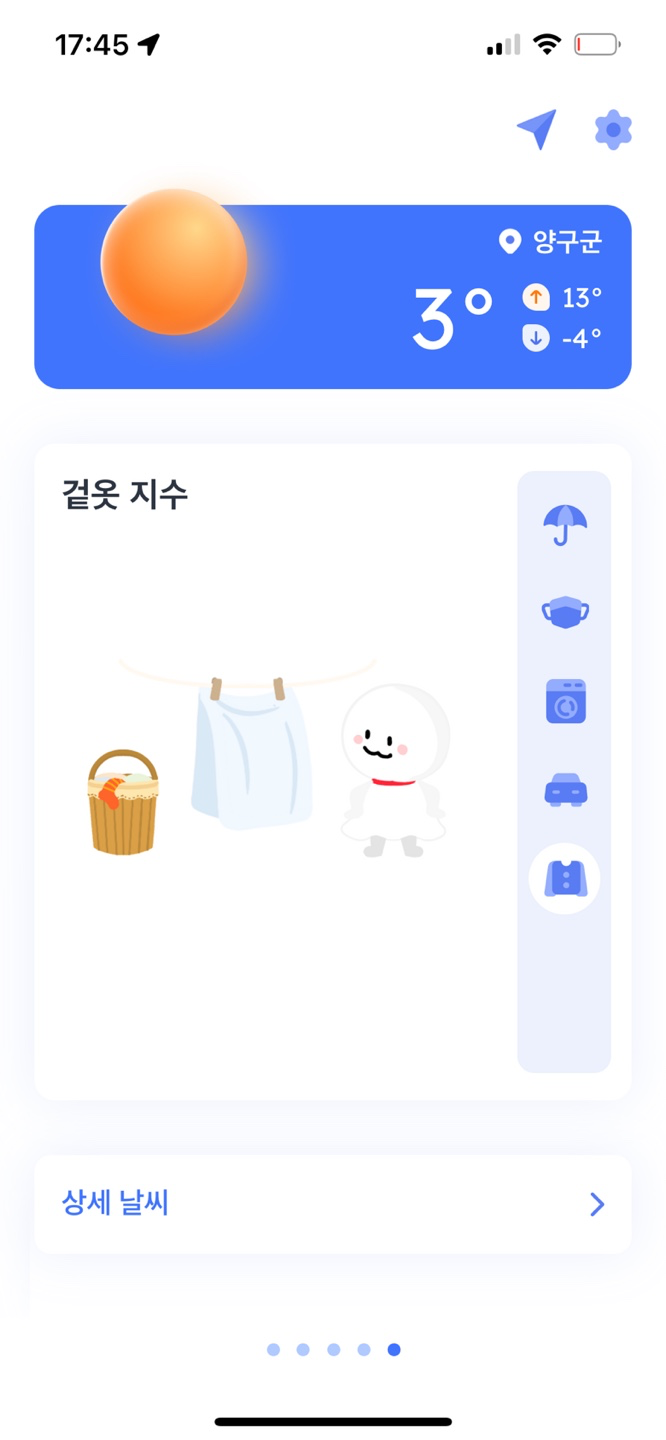The image size is (666, 1440).
Task: Select the car wash index icon
Action: click(x=564, y=790)
